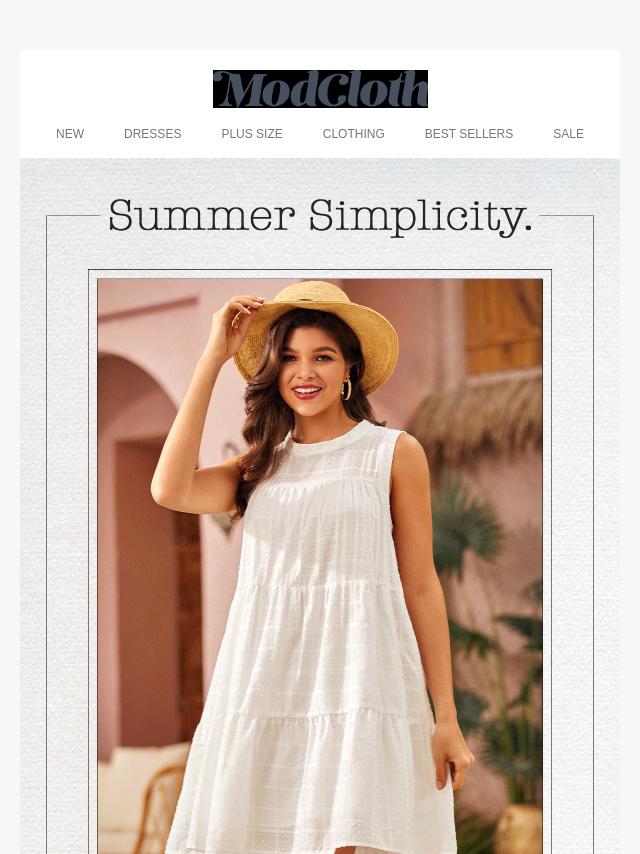Viewport: 640px width, 854px height.
Task: Open the SALE section
Action: tap(568, 134)
